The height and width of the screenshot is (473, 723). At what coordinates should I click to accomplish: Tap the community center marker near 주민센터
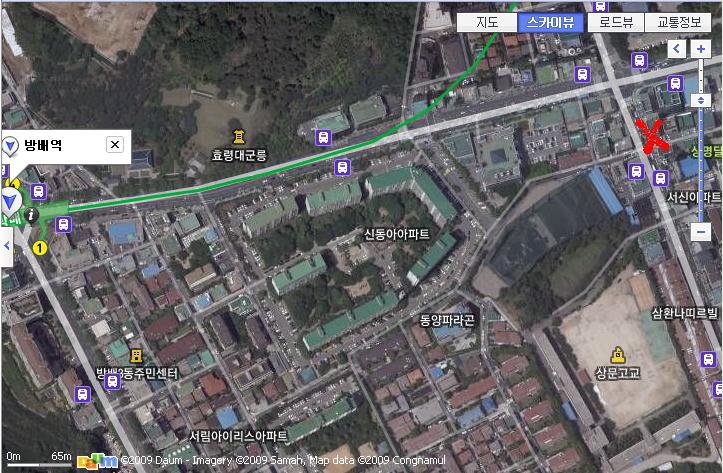click(135, 355)
